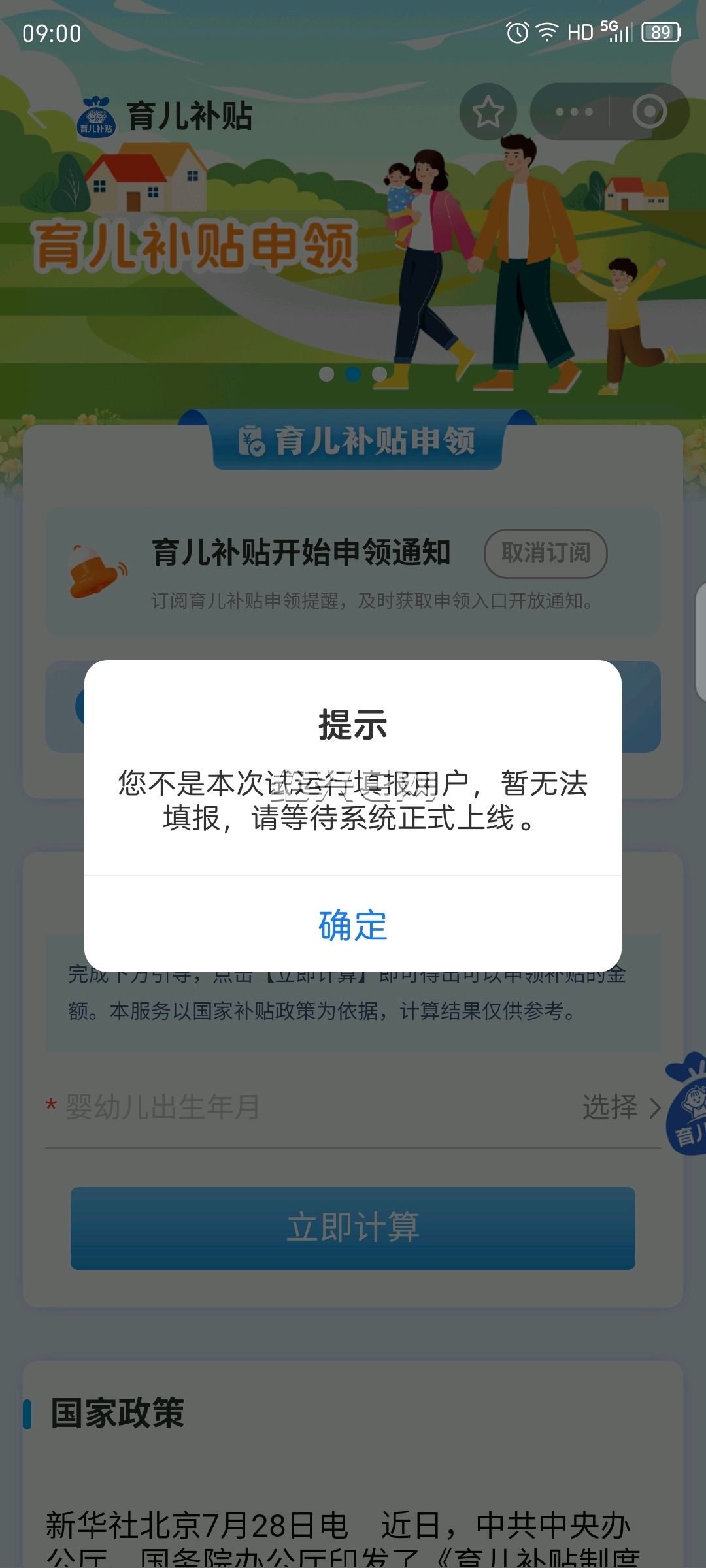Tap 取消订阅 to unsubscribe from notifications

(x=545, y=553)
